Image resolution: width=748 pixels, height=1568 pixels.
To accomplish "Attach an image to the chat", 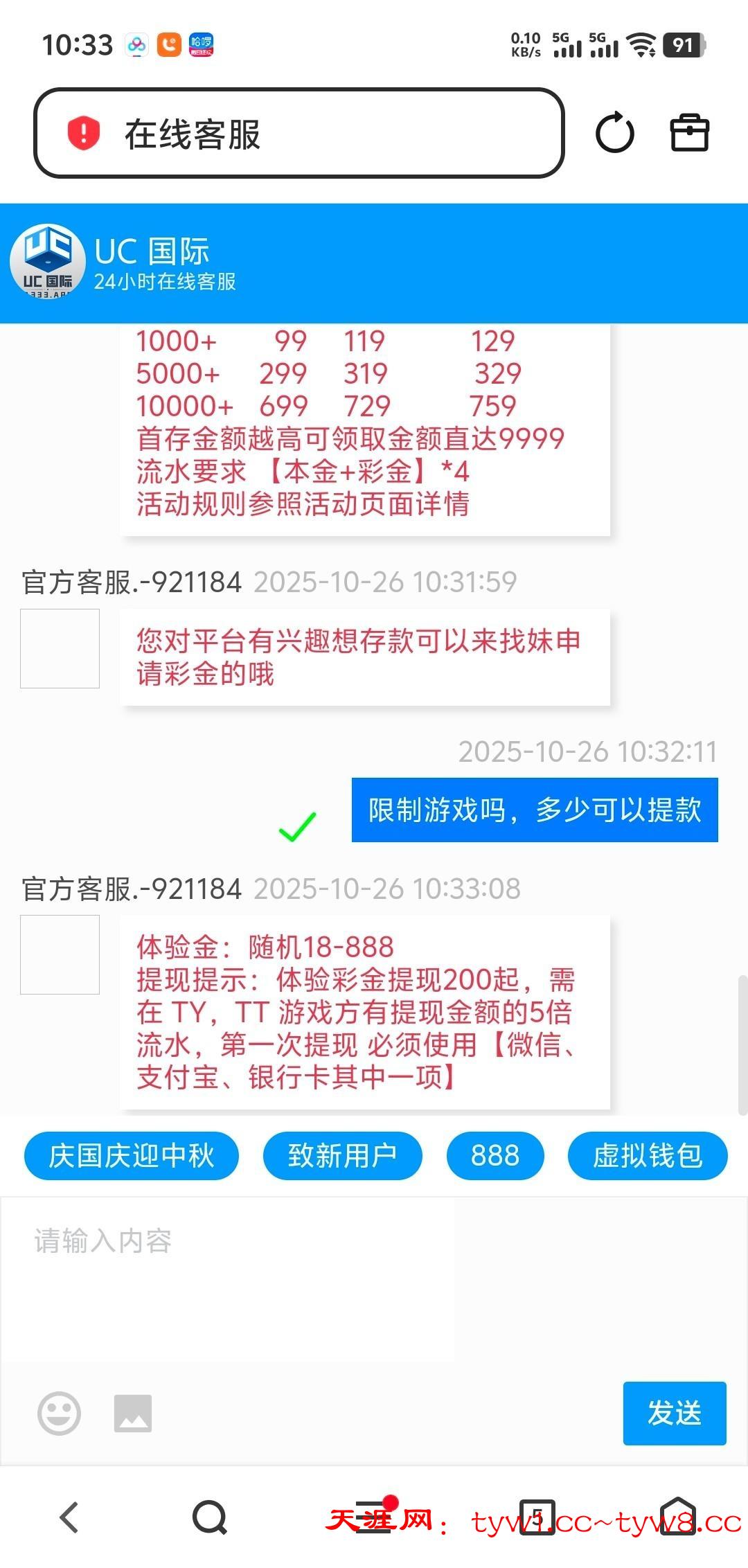I will click(133, 1414).
